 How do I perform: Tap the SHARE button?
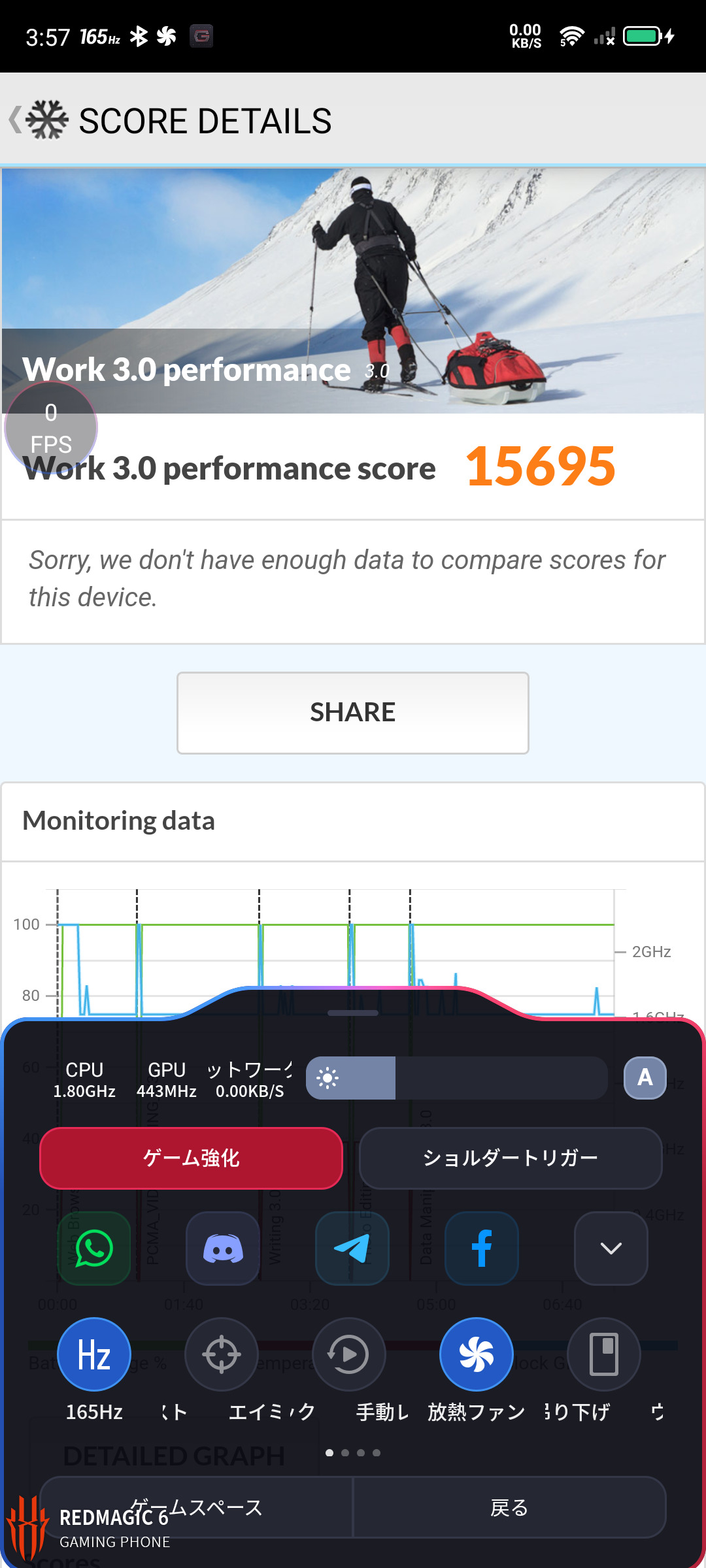point(352,712)
